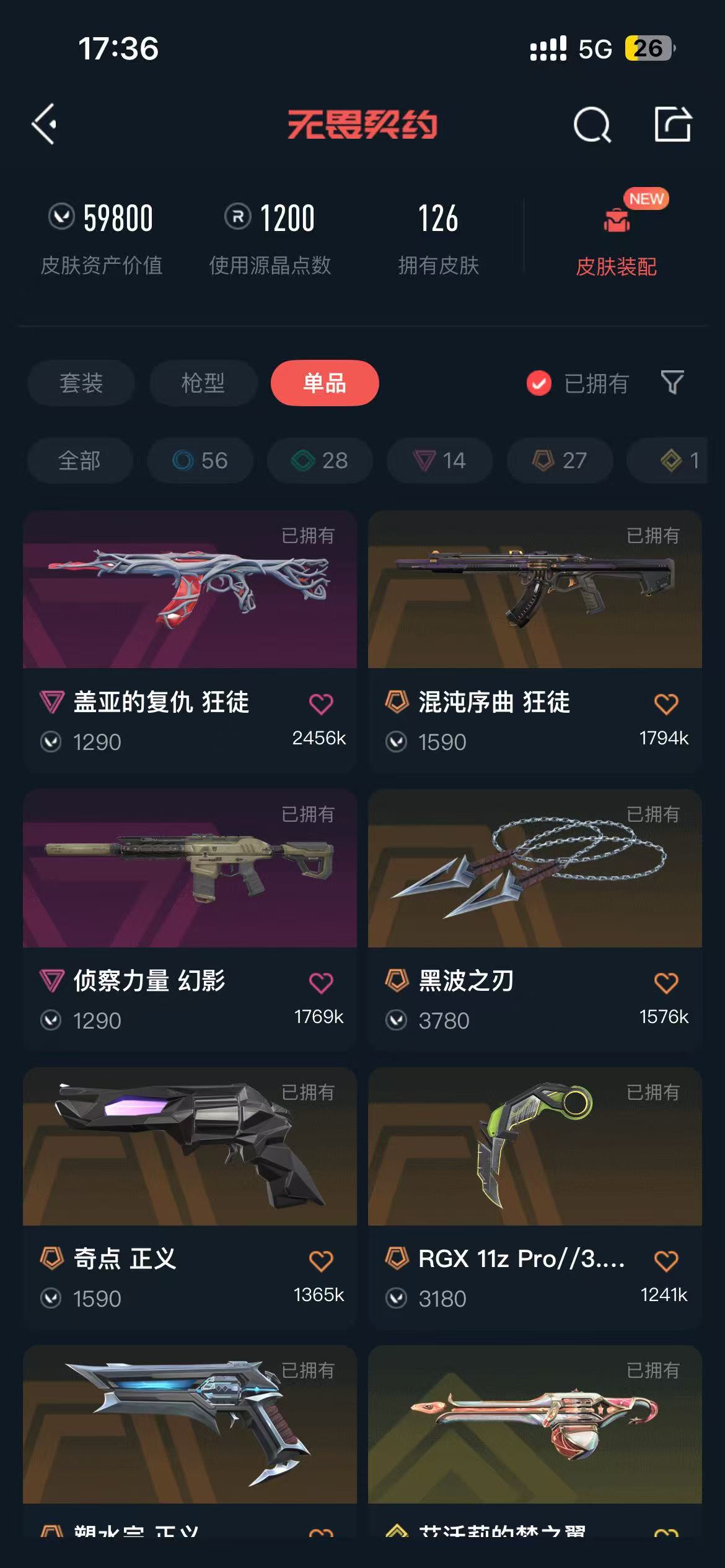Screen dimensions: 725x1568
Task: Like the 混沌序曲 狂徒 skin
Action: (x=666, y=704)
